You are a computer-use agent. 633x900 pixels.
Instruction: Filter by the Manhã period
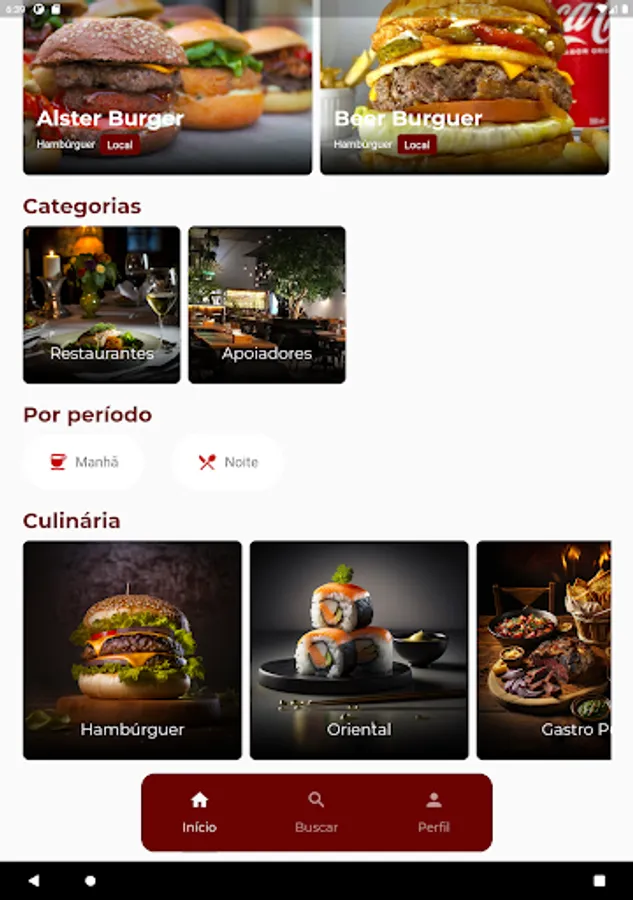[x=84, y=462]
